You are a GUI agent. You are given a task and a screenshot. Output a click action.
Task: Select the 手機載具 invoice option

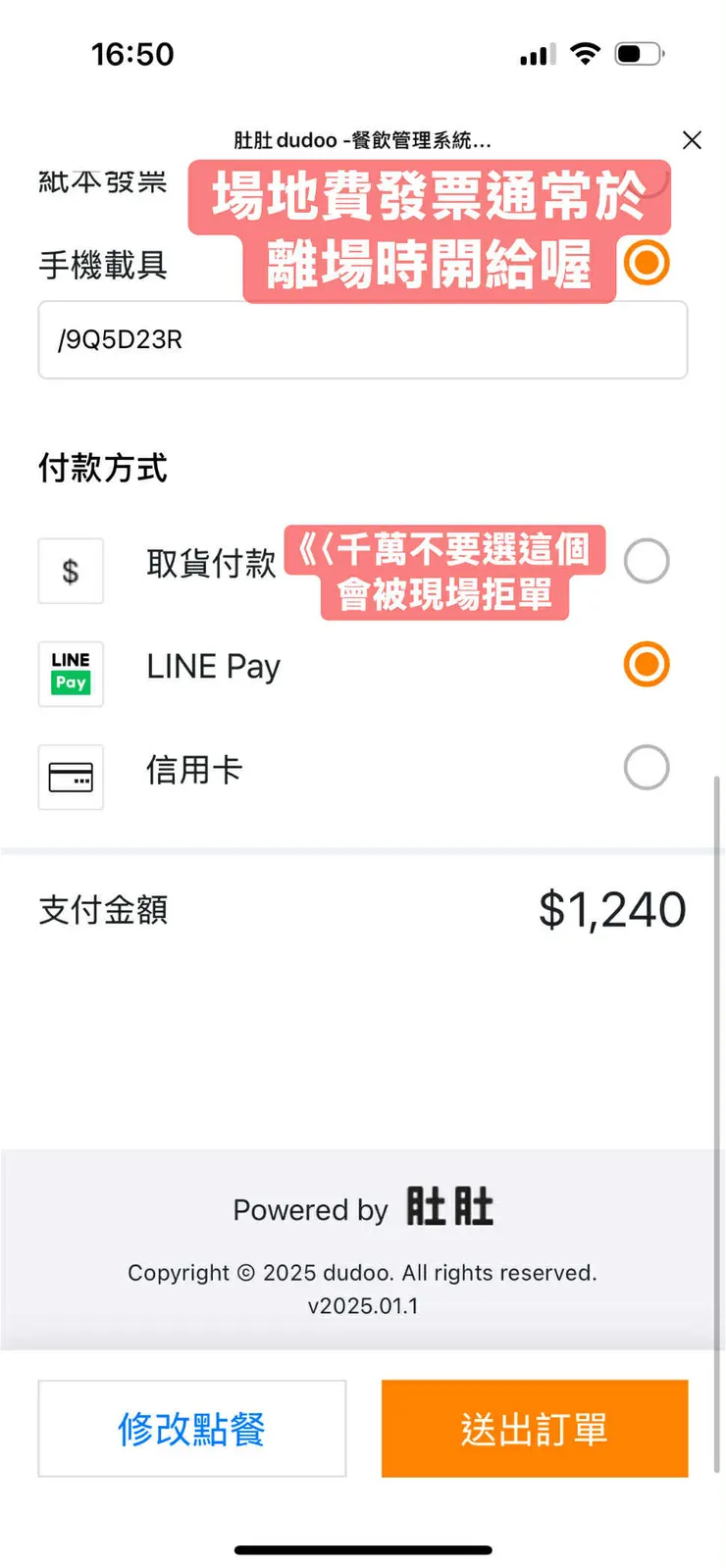[x=646, y=263]
